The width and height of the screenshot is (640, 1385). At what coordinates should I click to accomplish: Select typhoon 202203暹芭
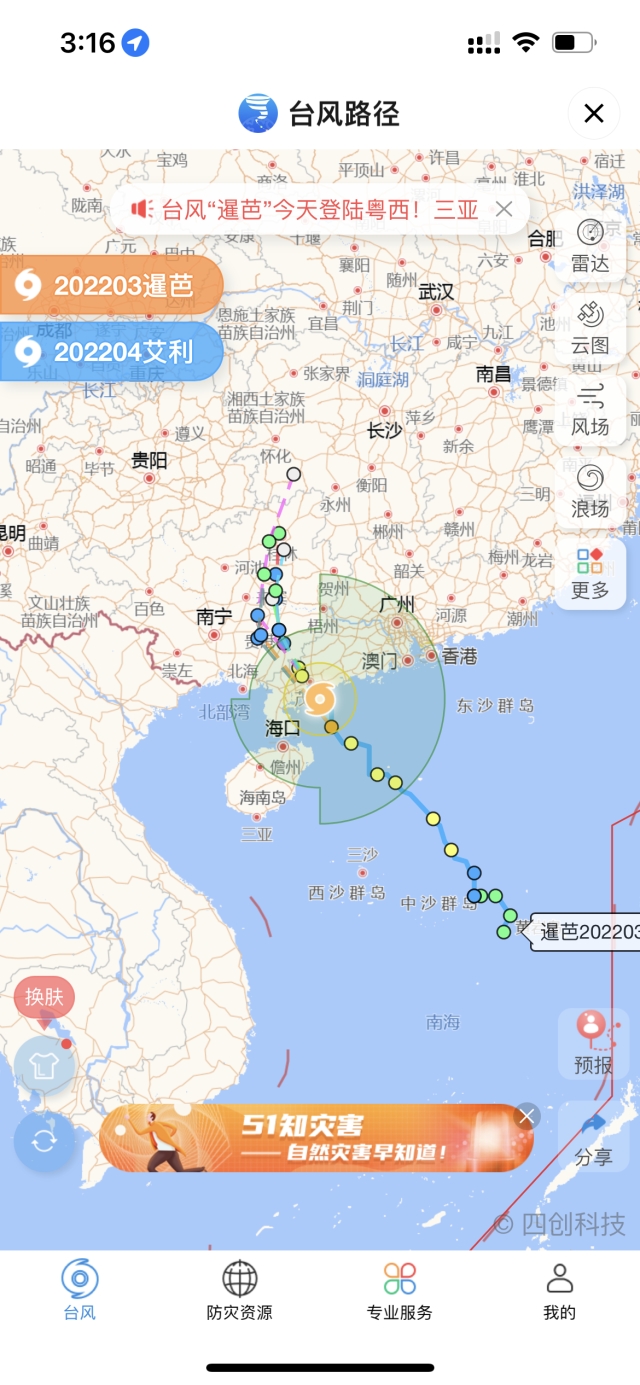110,286
